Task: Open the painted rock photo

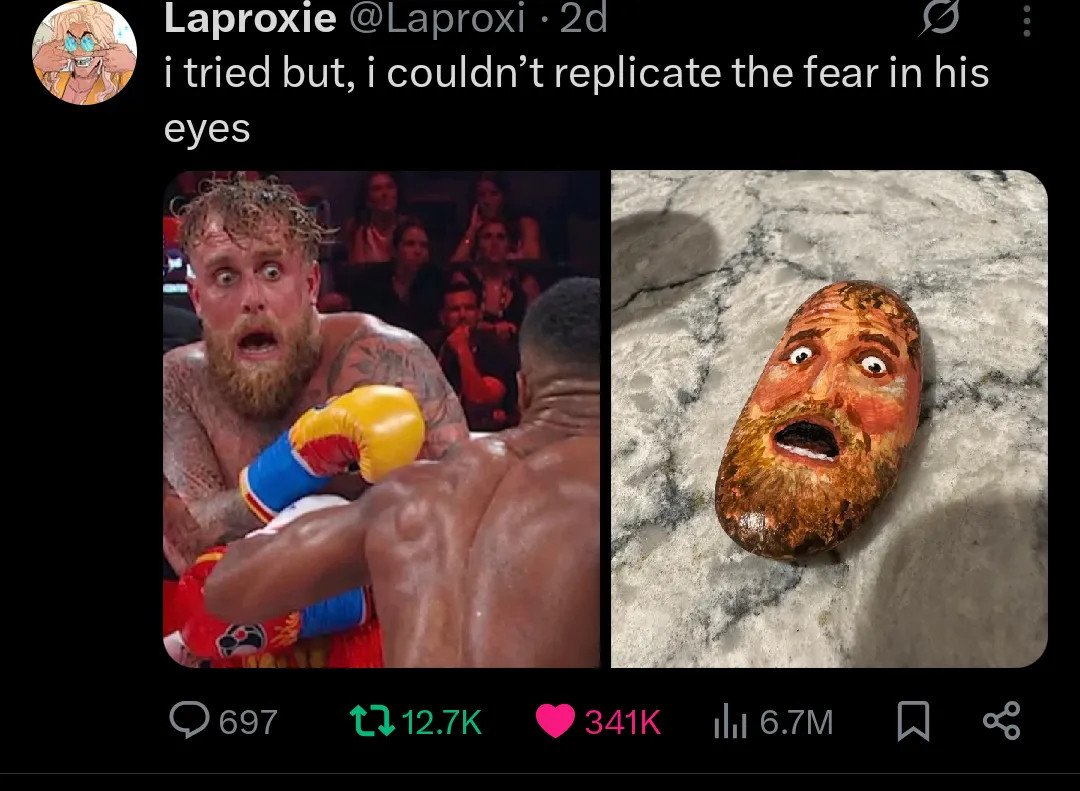Action: point(829,418)
